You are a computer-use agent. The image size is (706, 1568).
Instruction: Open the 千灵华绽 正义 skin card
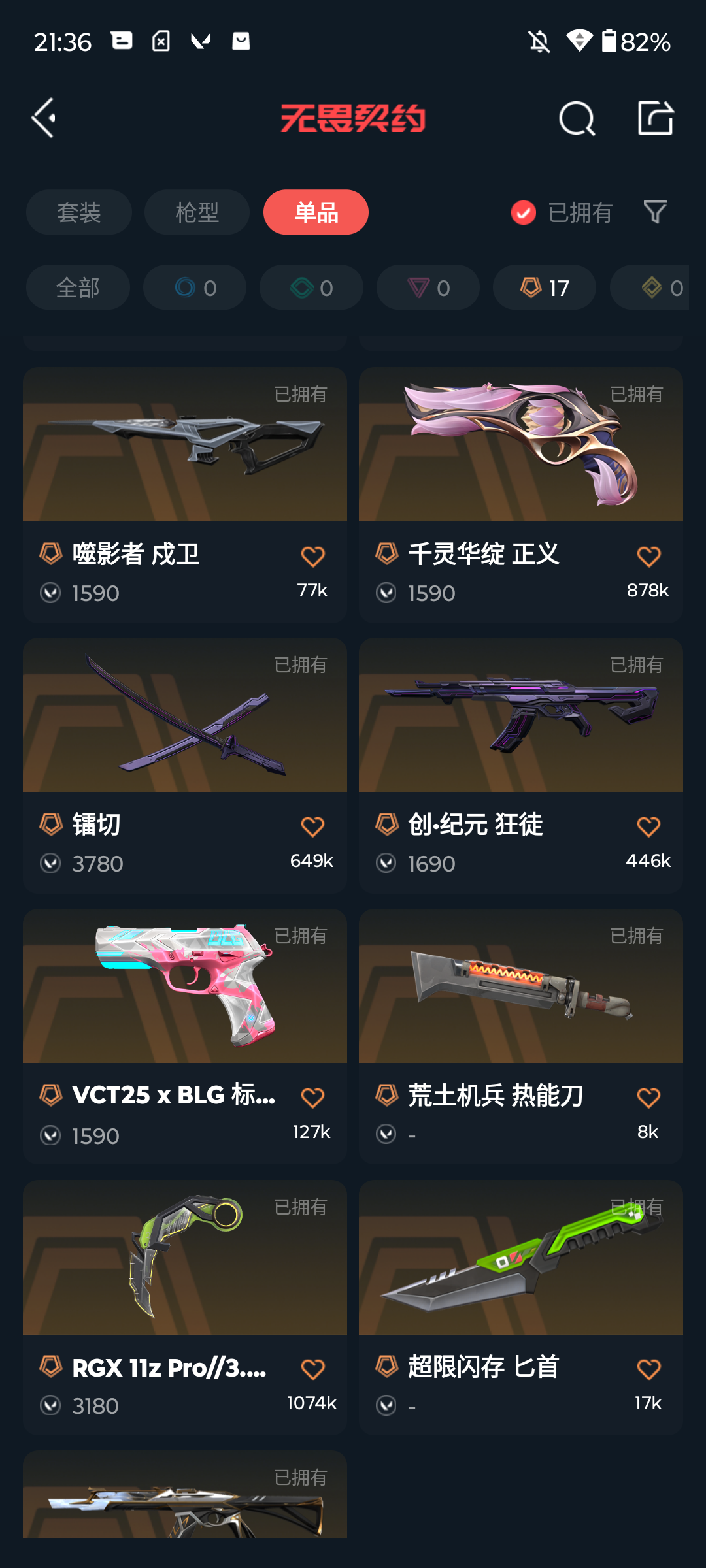[521, 495]
